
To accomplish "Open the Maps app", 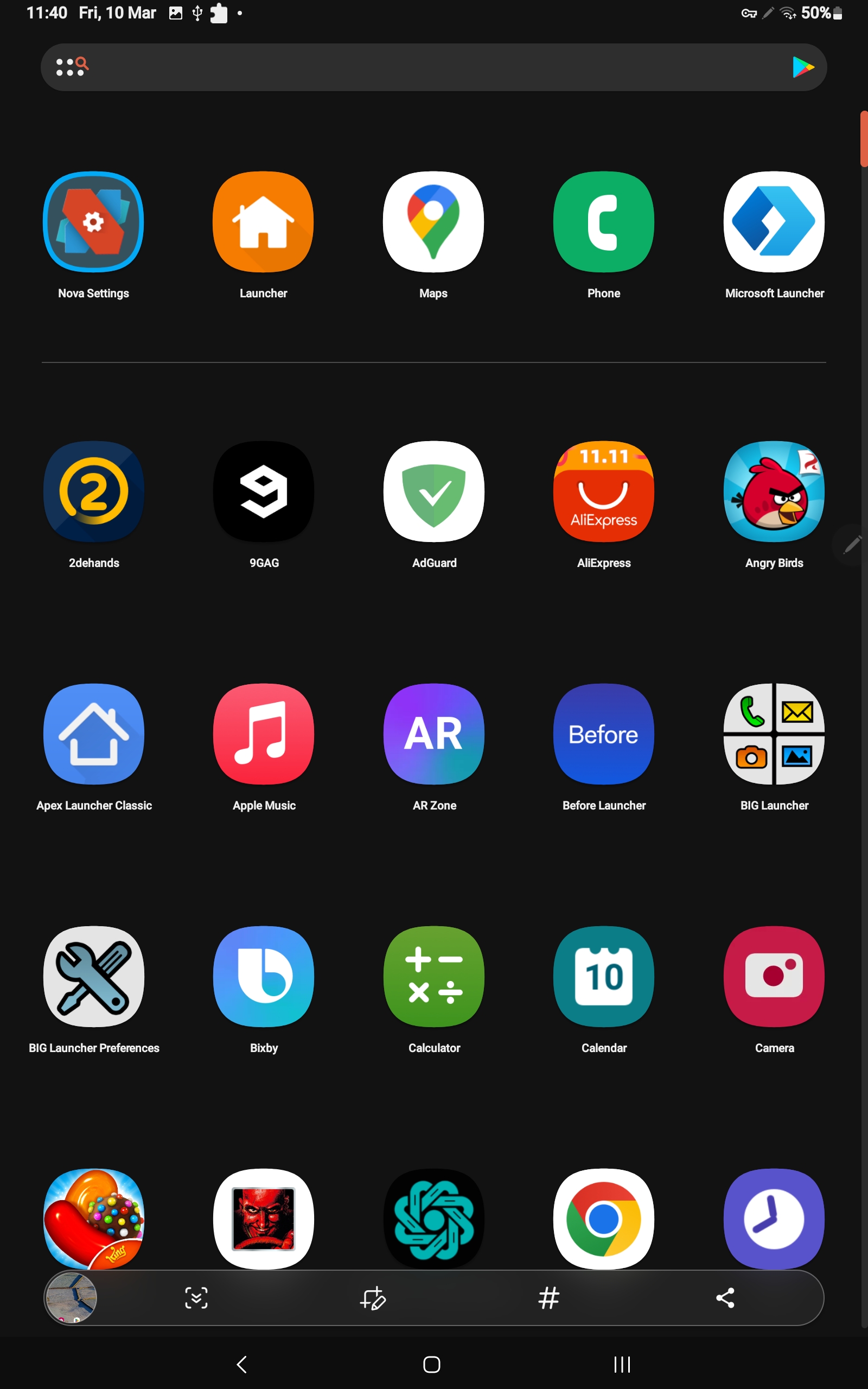I will pos(433,221).
